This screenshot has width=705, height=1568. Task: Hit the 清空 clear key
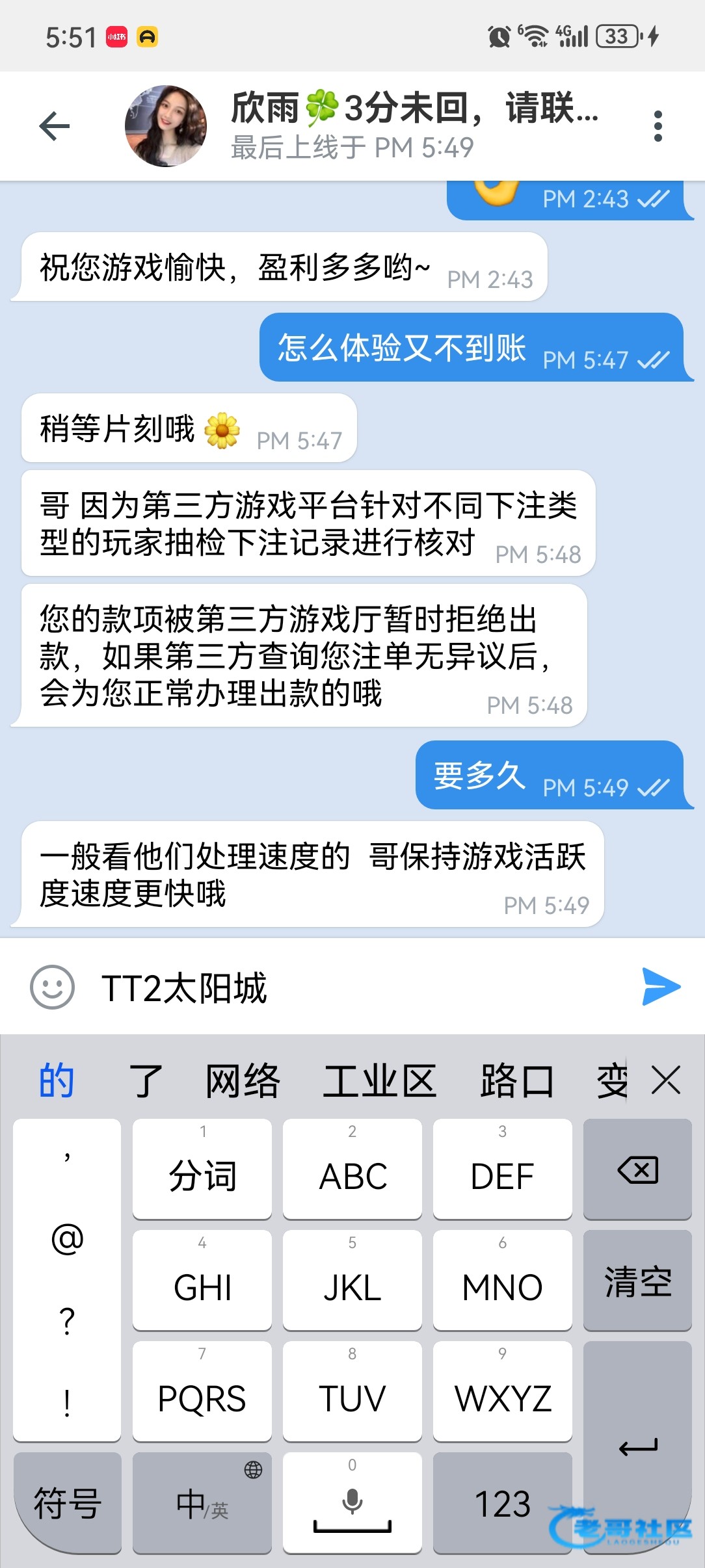(637, 1281)
